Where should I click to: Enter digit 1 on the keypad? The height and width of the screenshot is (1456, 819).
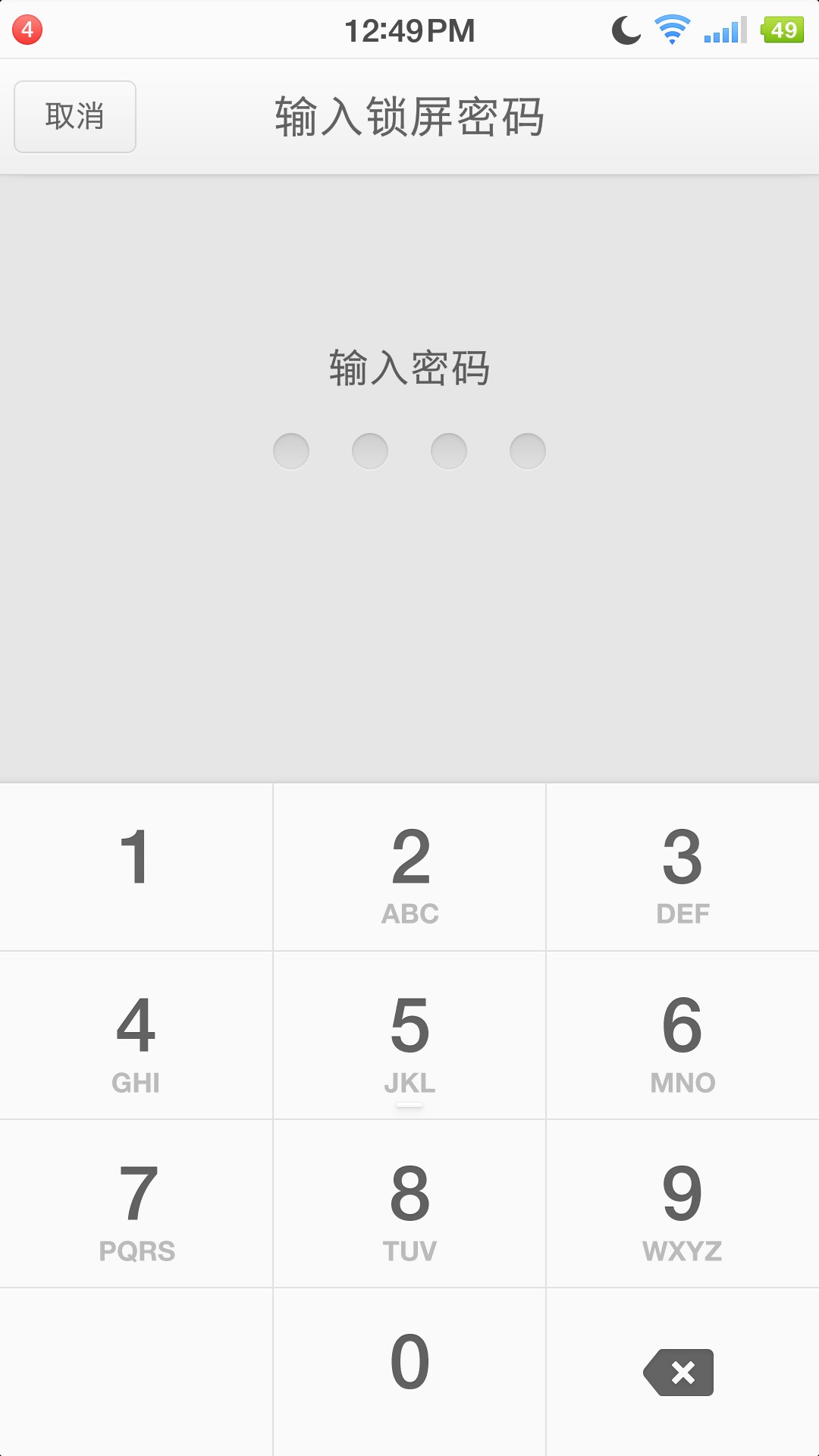[x=136, y=867]
